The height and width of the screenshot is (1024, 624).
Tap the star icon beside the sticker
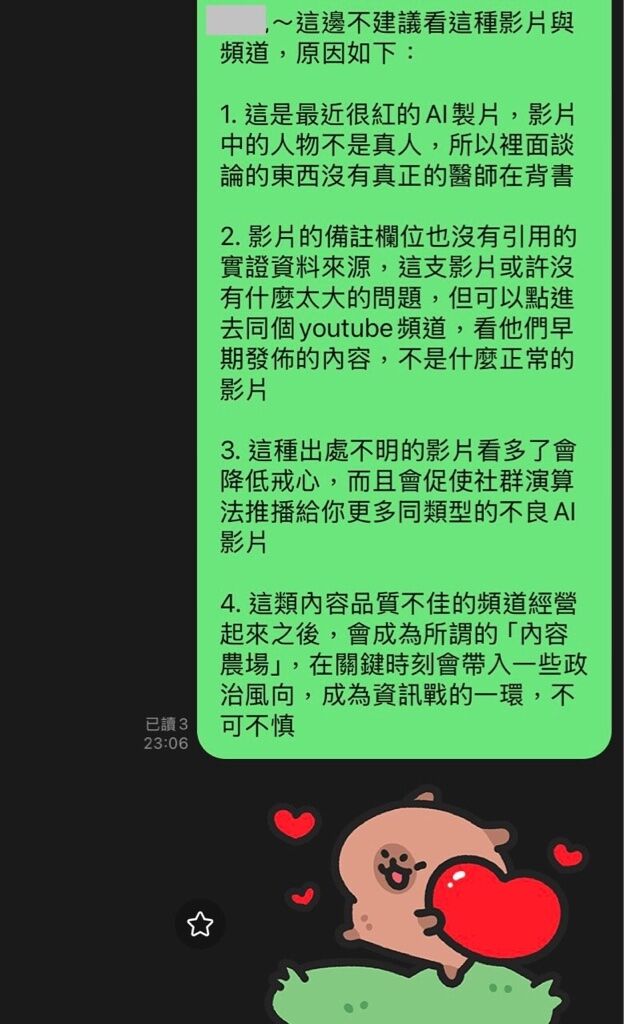[x=200, y=924]
